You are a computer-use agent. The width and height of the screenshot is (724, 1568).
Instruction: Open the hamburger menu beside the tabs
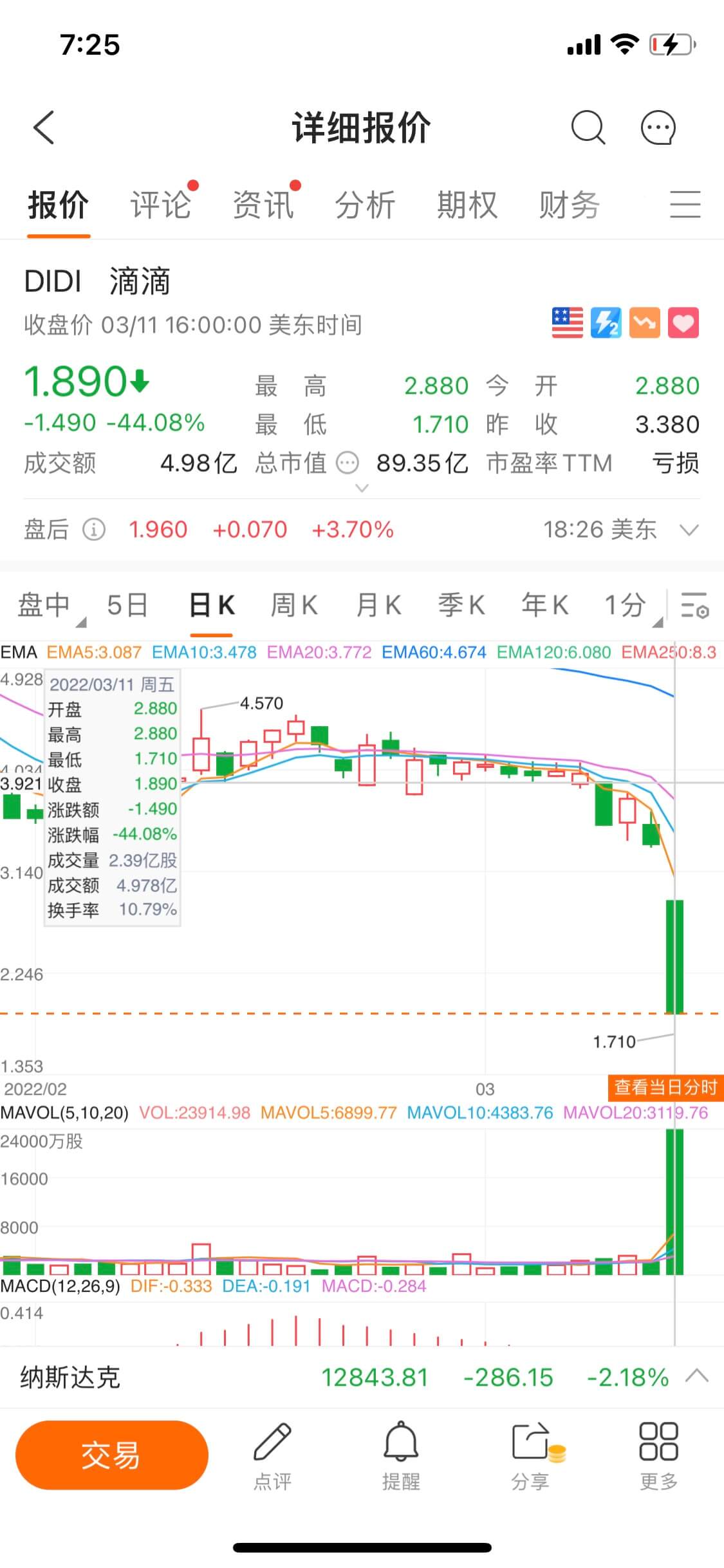click(685, 205)
